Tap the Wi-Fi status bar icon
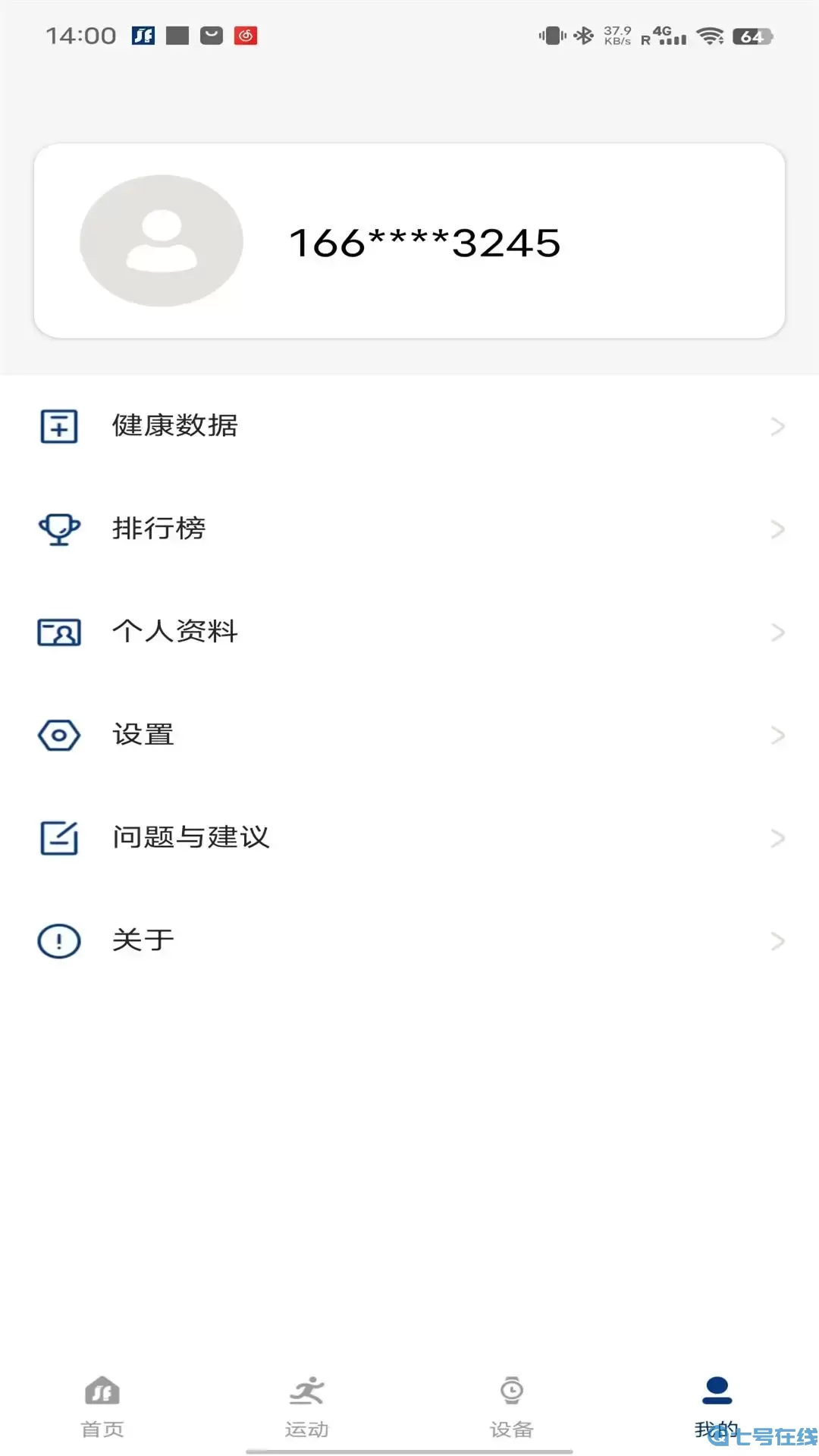Screen dimensions: 819x1456 (711, 35)
